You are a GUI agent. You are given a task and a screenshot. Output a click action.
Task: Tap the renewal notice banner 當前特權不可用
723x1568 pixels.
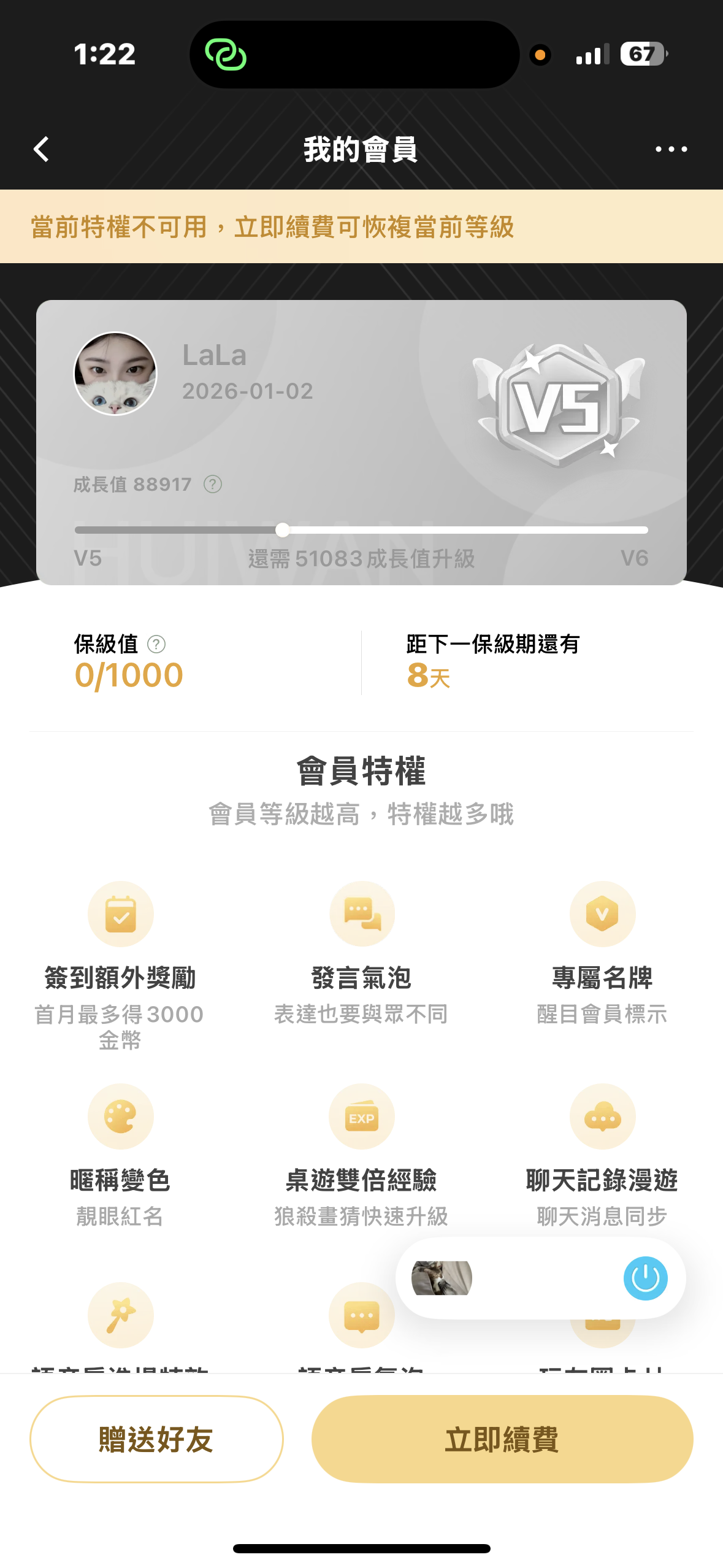pos(361,226)
